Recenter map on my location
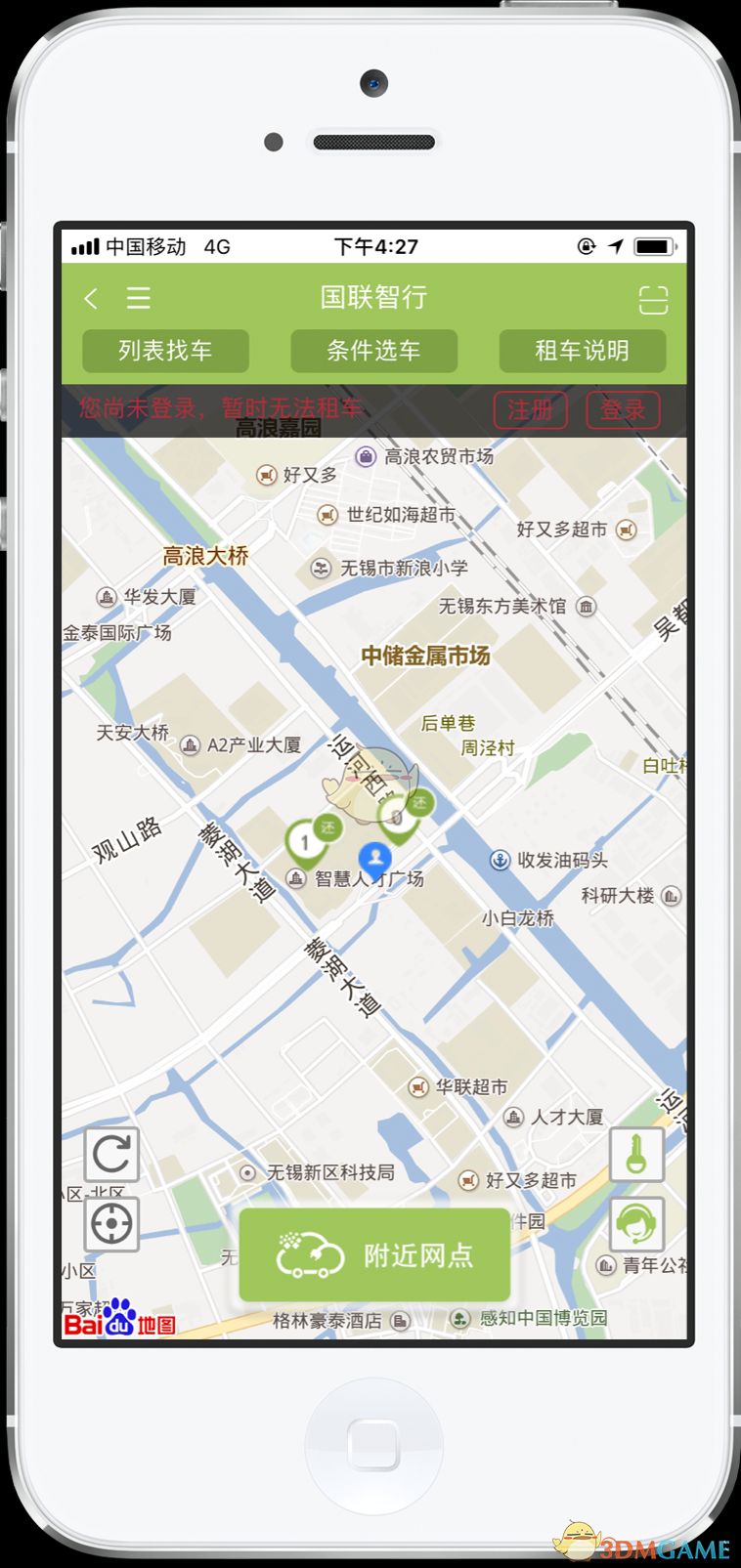 click(111, 1224)
